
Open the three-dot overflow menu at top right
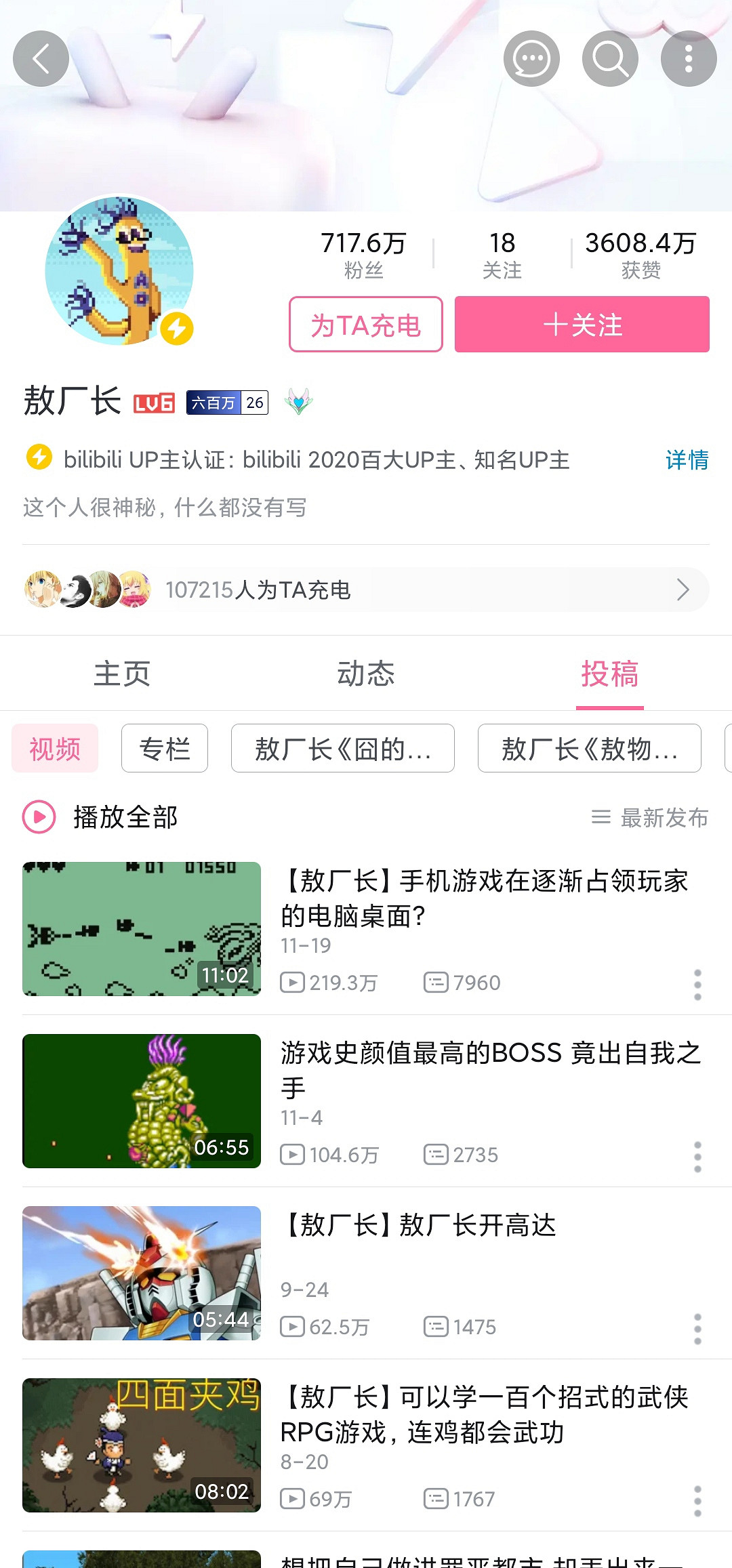point(689,59)
